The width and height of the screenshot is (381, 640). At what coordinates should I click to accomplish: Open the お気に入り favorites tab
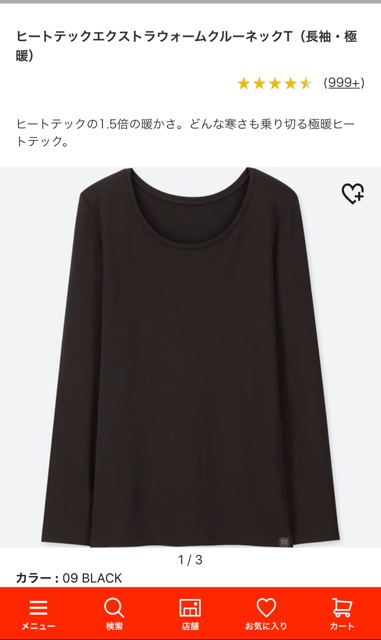tap(266, 614)
